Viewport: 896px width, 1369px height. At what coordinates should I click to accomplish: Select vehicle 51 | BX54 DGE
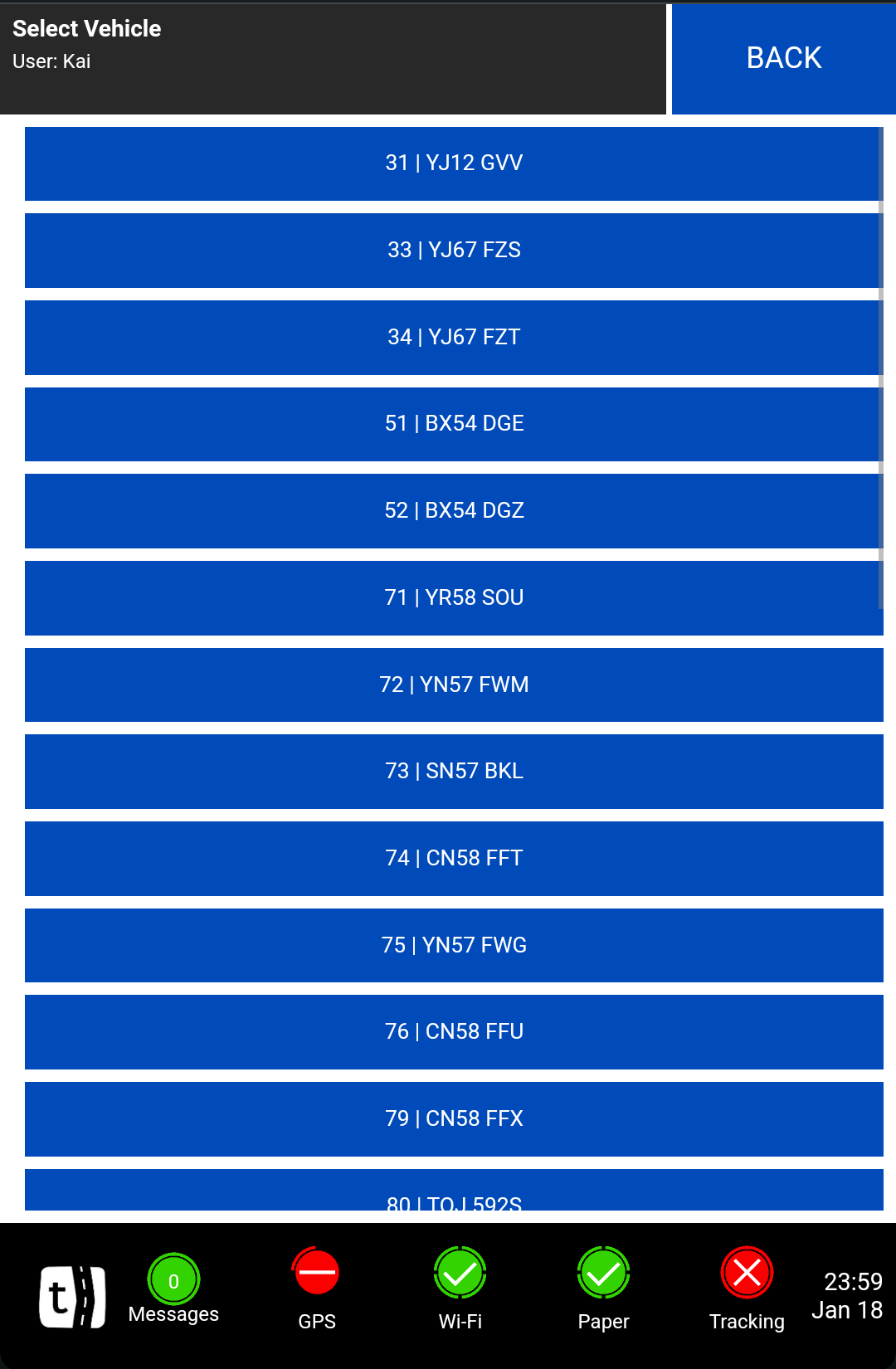pyautogui.click(x=453, y=424)
